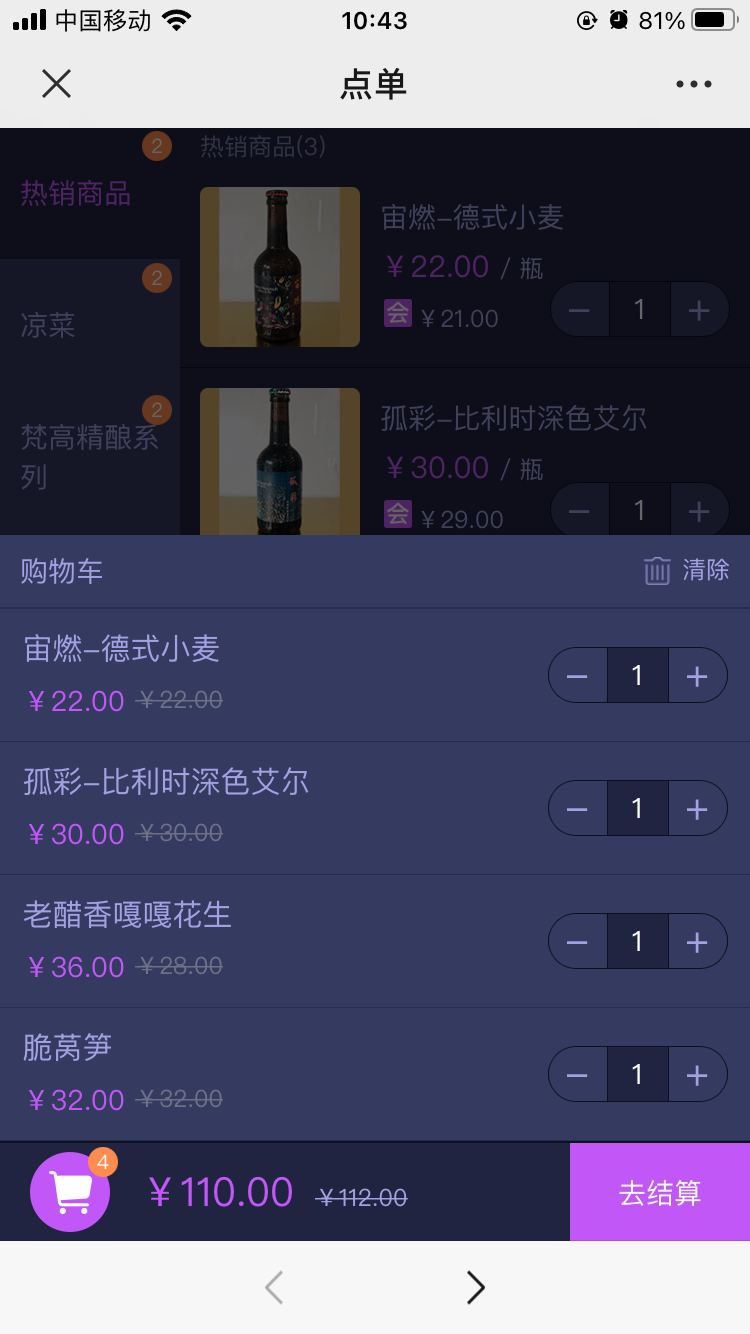Clear the cart with 清除
Viewport: 750px width, 1334px height.
pyautogui.click(x=686, y=570)
